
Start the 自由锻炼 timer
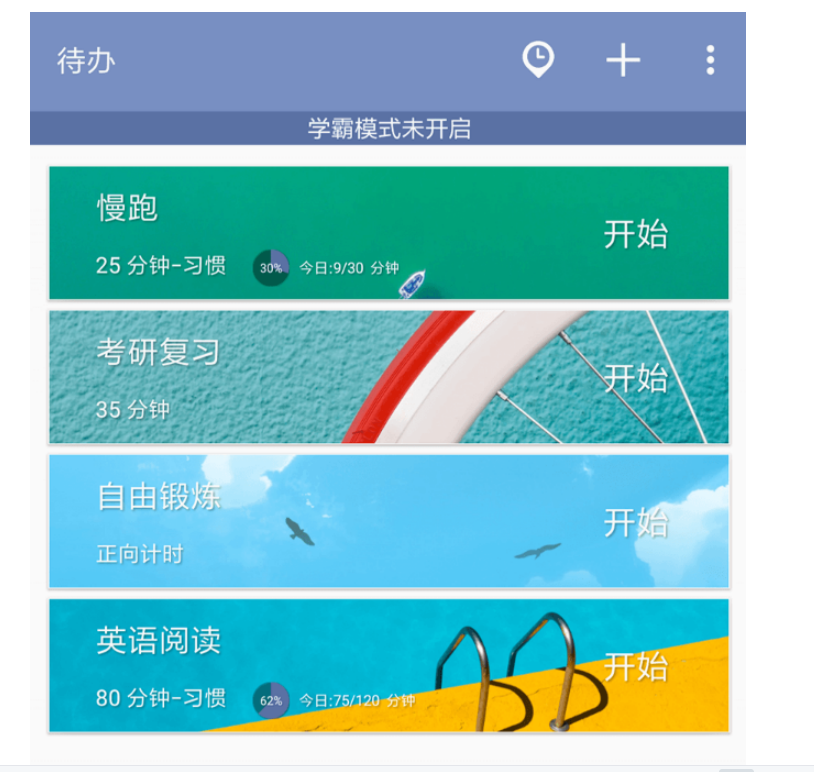(635, 522)
